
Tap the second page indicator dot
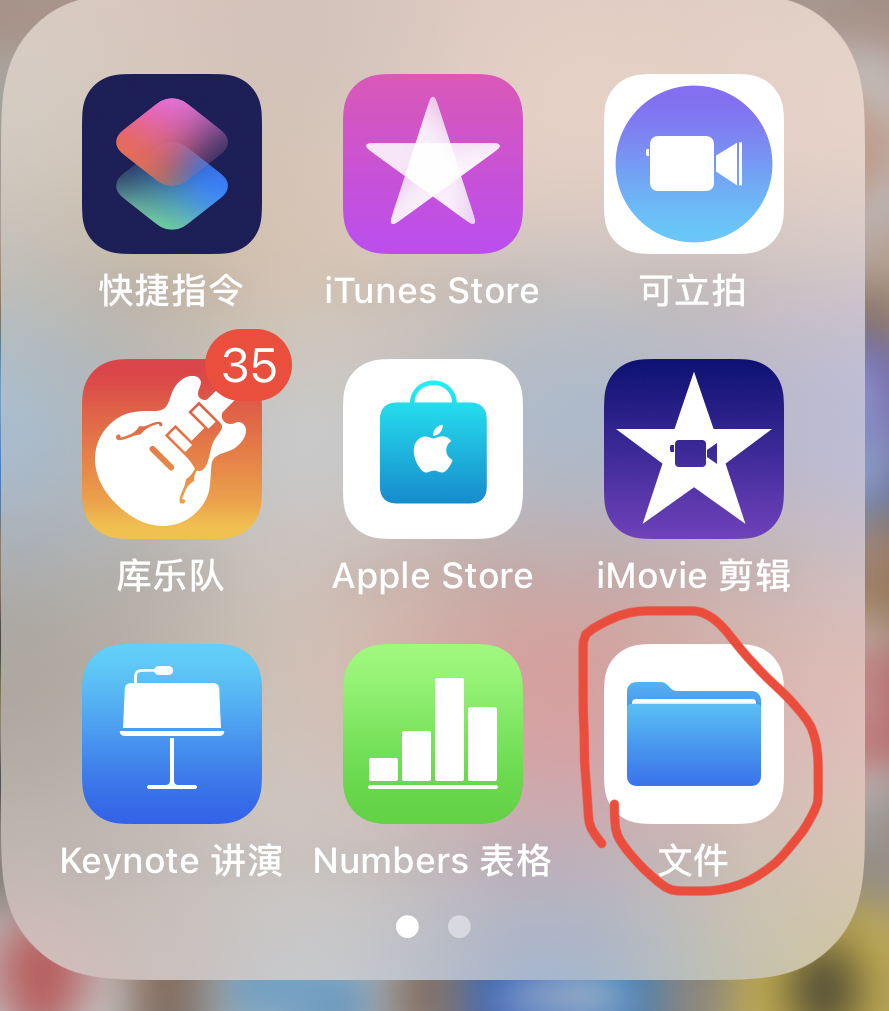[458, 927]
